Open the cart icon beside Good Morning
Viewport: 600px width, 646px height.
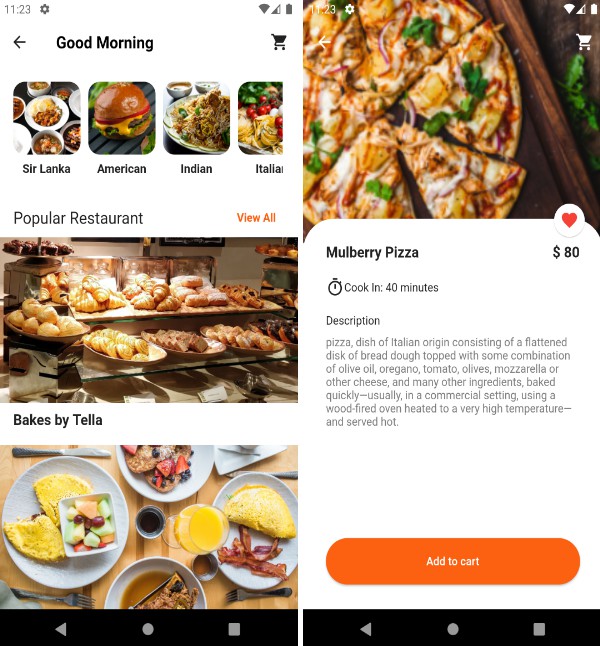(279, 43)
